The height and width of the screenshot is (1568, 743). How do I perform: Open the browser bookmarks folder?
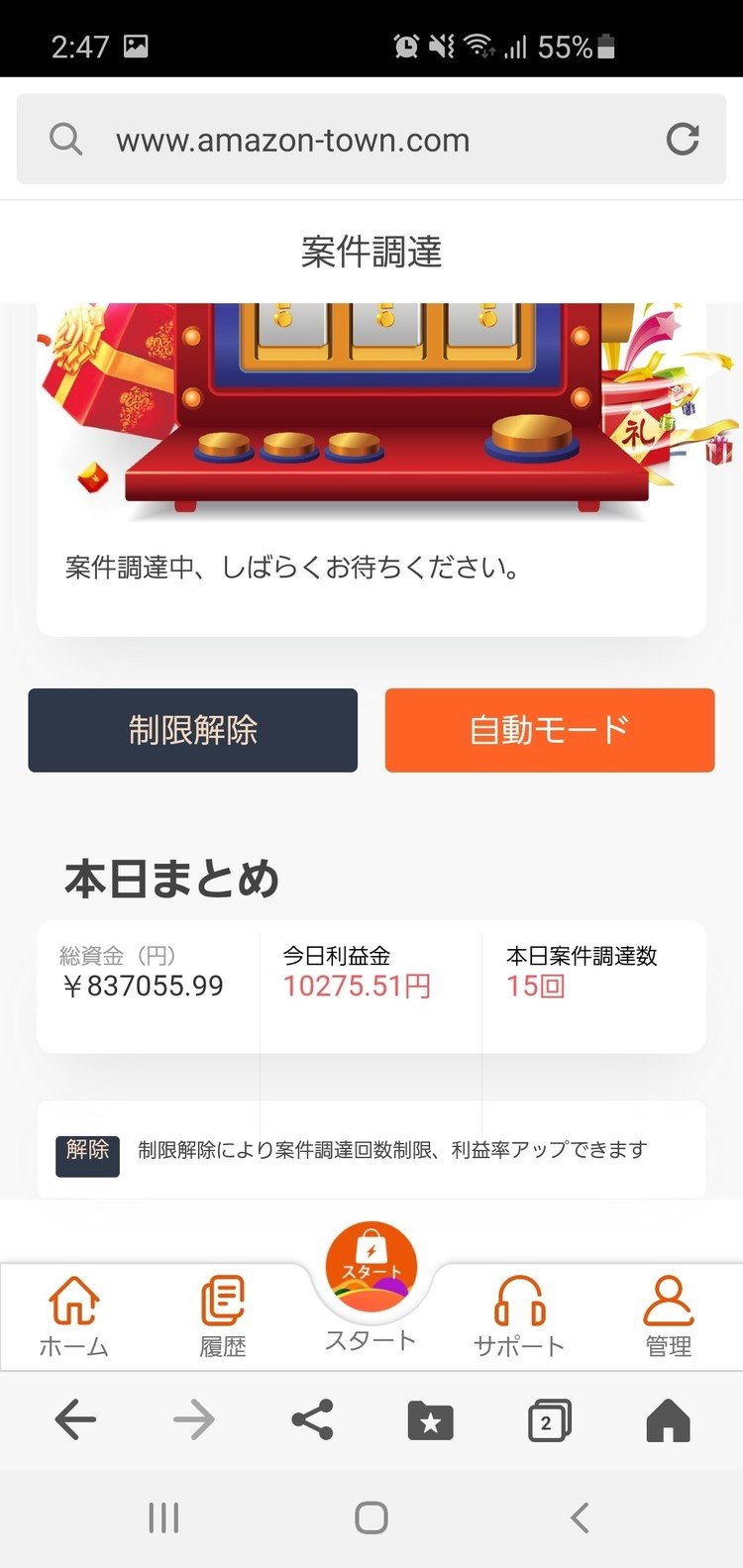pos(431,1421)
